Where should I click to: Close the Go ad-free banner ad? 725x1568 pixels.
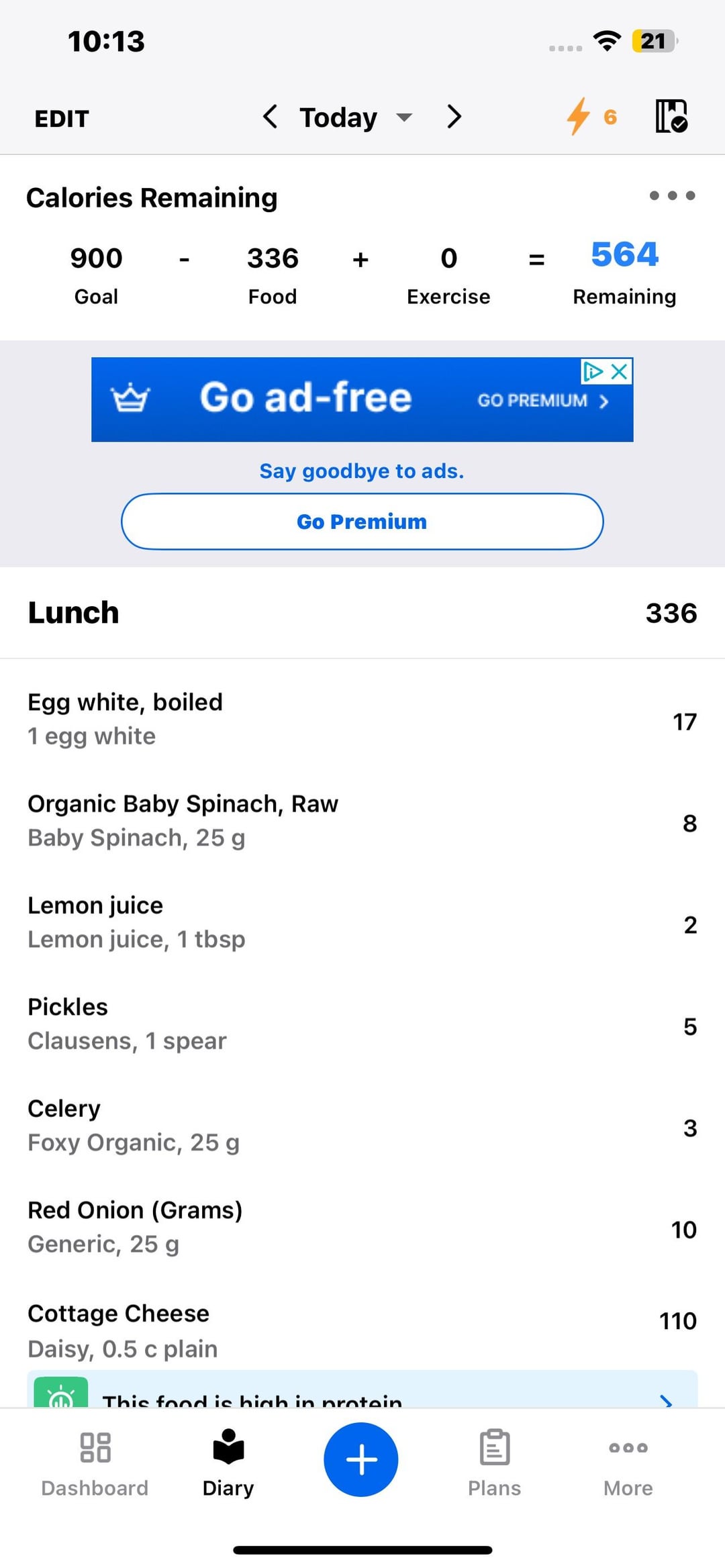coord(620,371)
